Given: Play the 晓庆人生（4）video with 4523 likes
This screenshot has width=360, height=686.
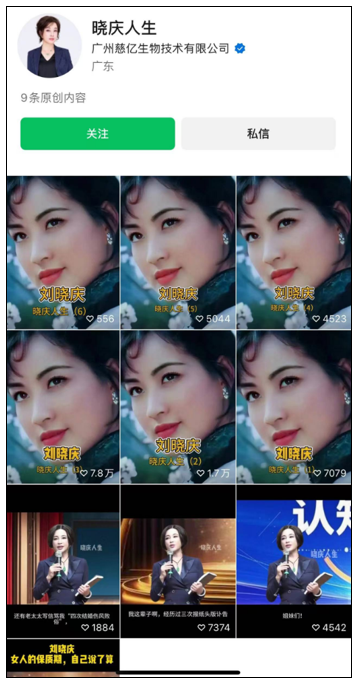Looking at the screenshot, I should click(294, 252).
